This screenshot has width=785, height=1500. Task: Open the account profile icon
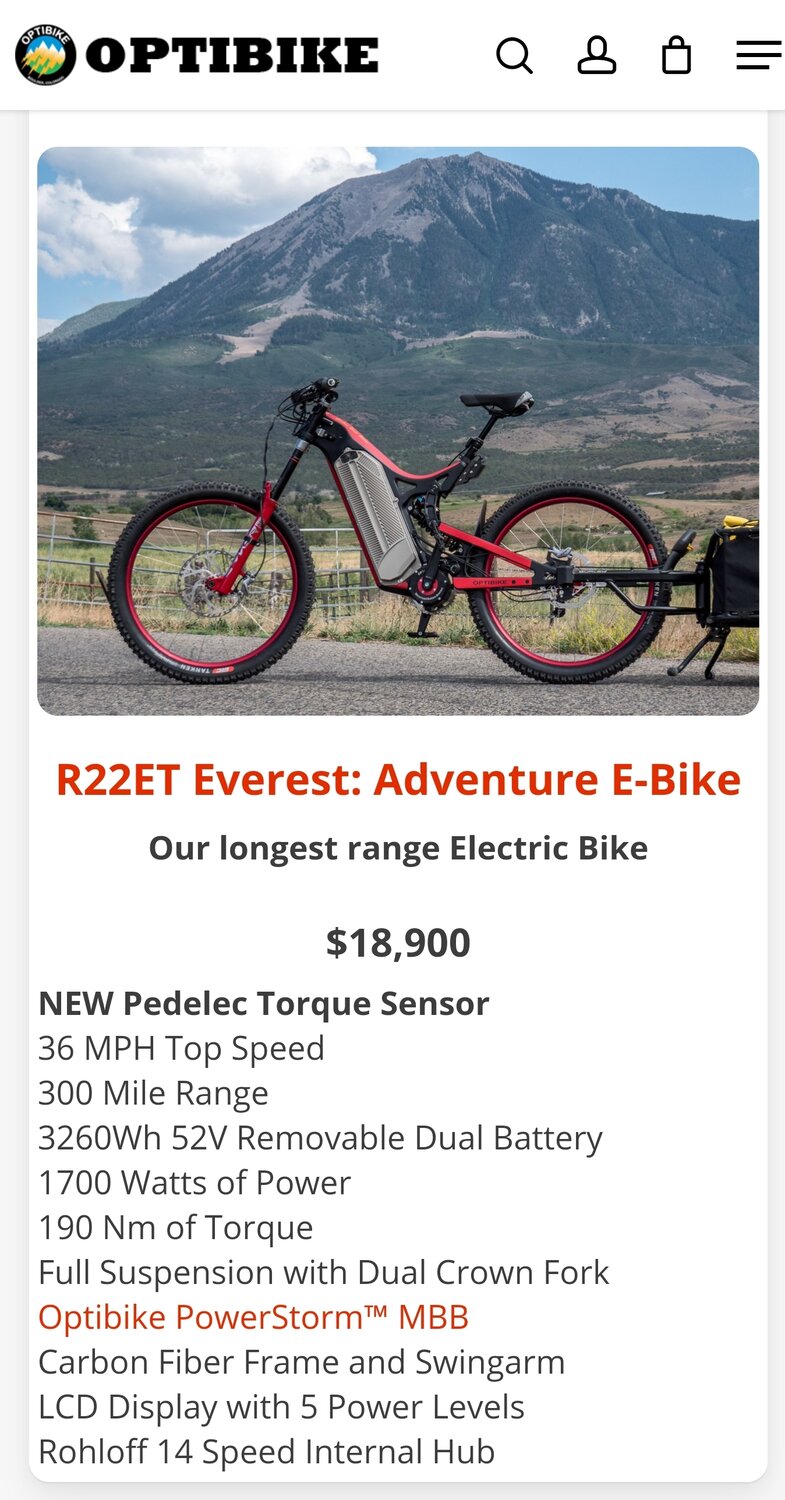tap(596, 56)
